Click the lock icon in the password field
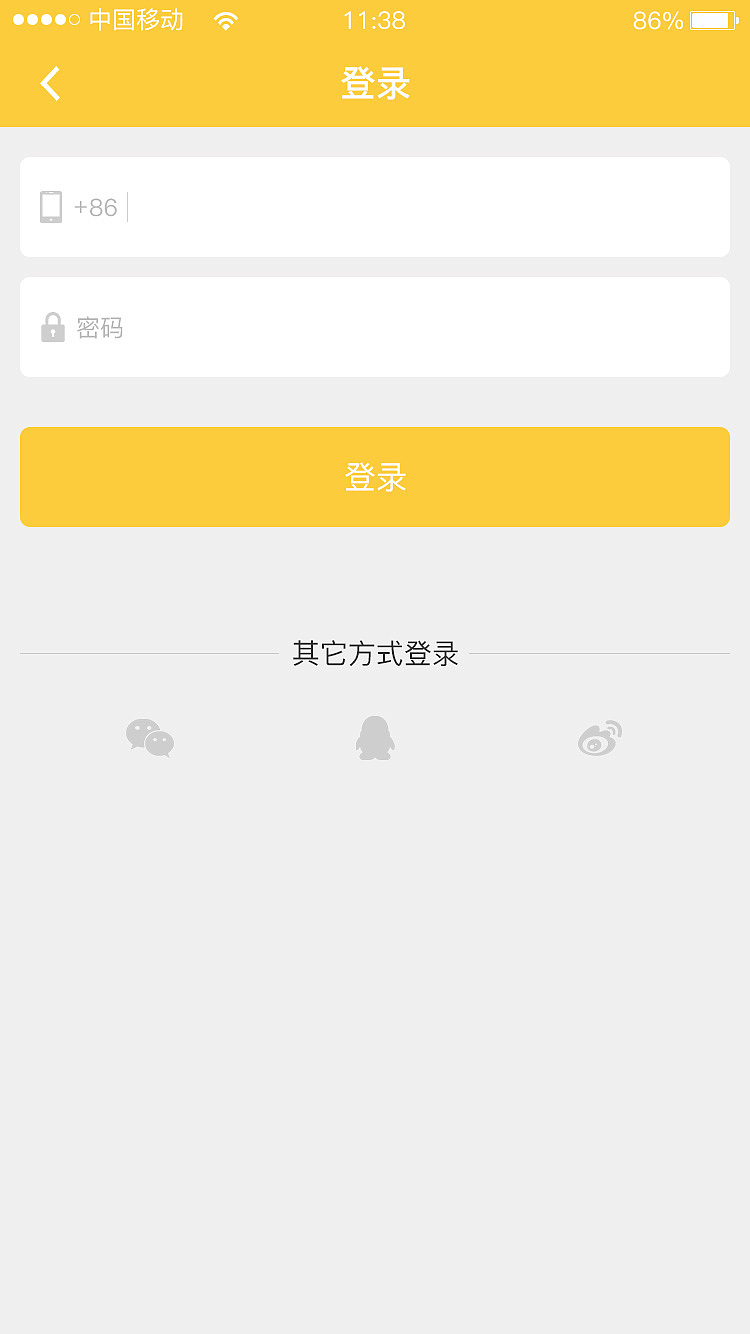Image resolution: width=750 pixels, height=1334 pixels. coord(53,327)
